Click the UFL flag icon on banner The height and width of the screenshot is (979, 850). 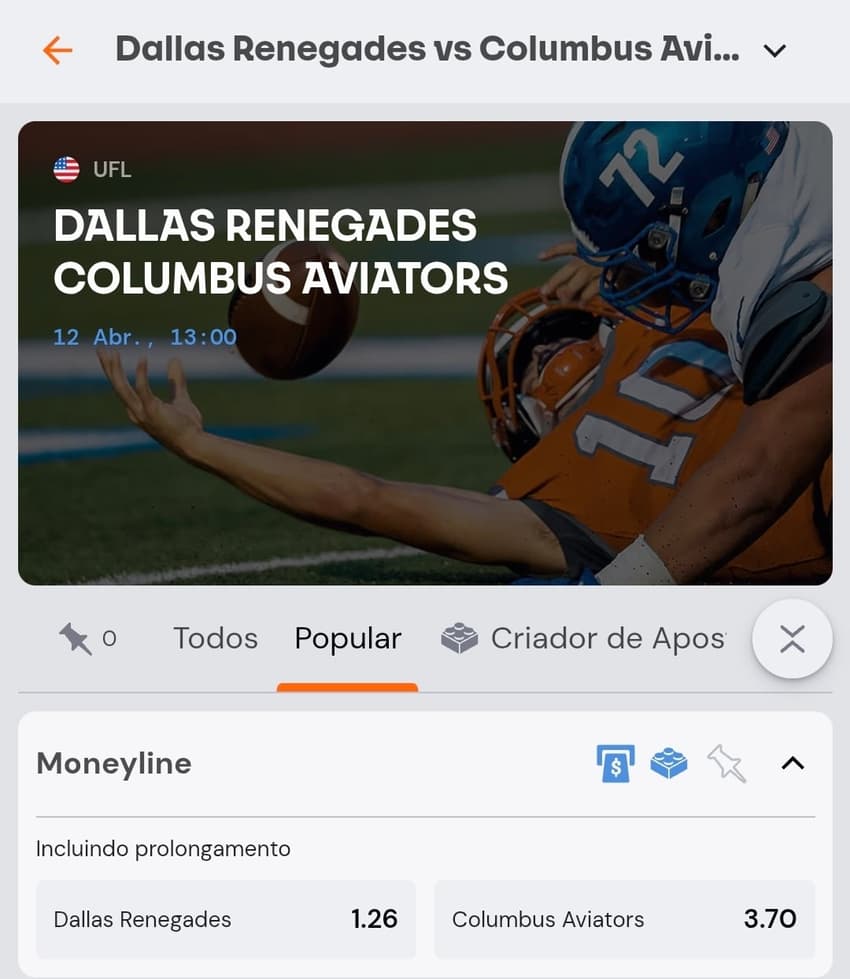66,169
